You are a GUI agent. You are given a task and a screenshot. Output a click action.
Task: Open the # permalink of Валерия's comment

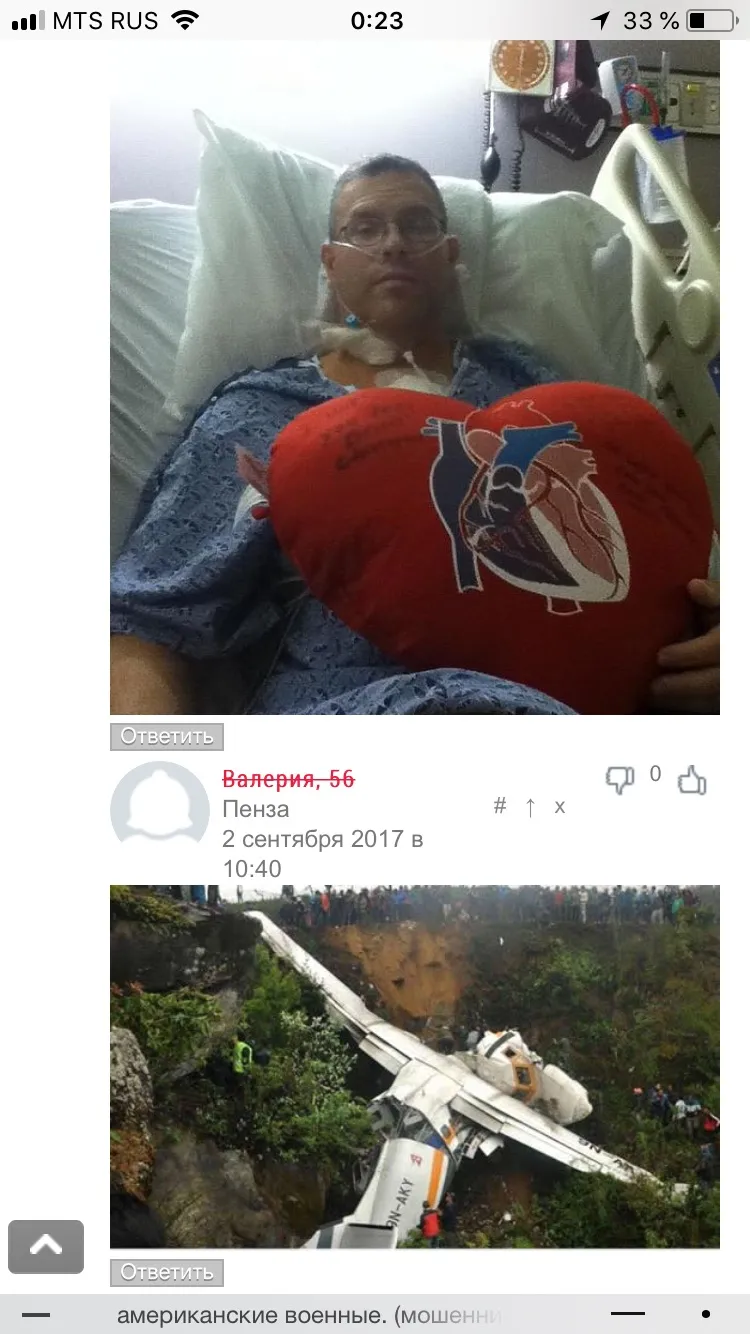pos(500,806)
